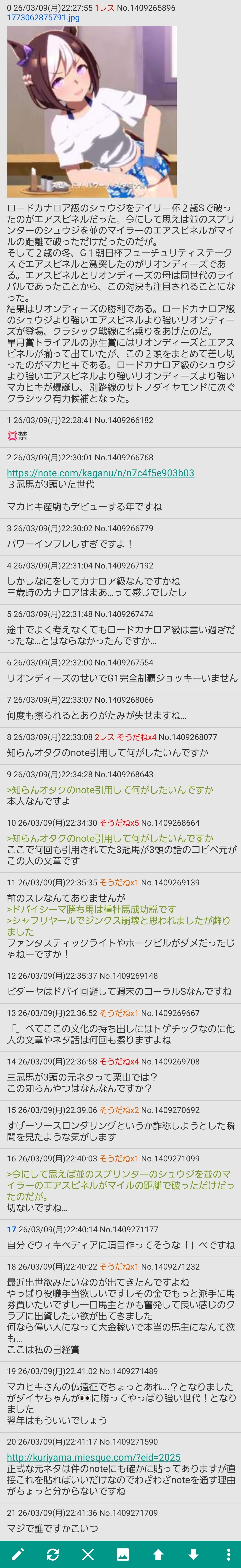Jump to the bottom of the thread
This screenshot has height=1568, width=241.
click(x=194, y=1554)
